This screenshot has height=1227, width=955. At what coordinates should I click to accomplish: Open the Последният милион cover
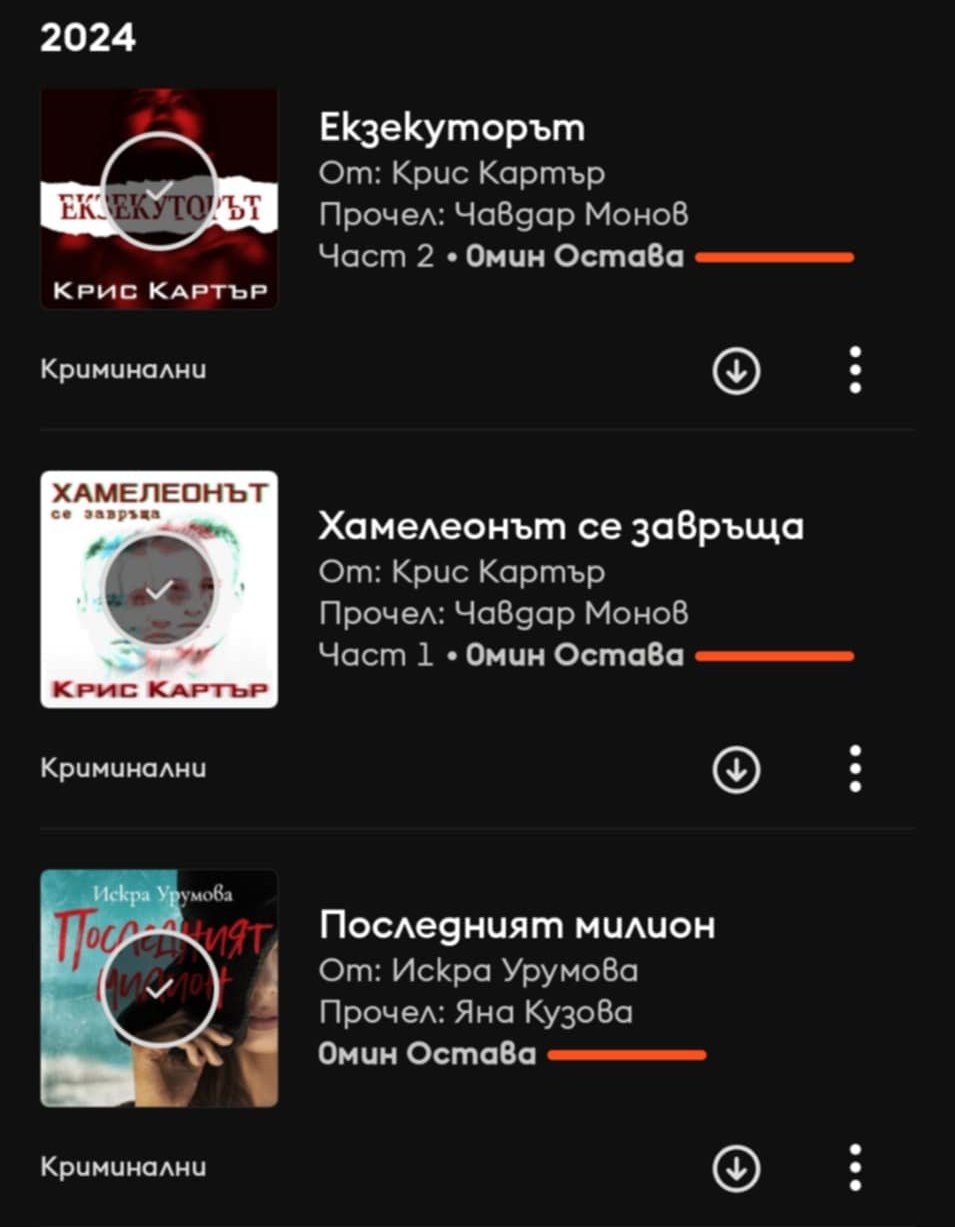[159, 988]
